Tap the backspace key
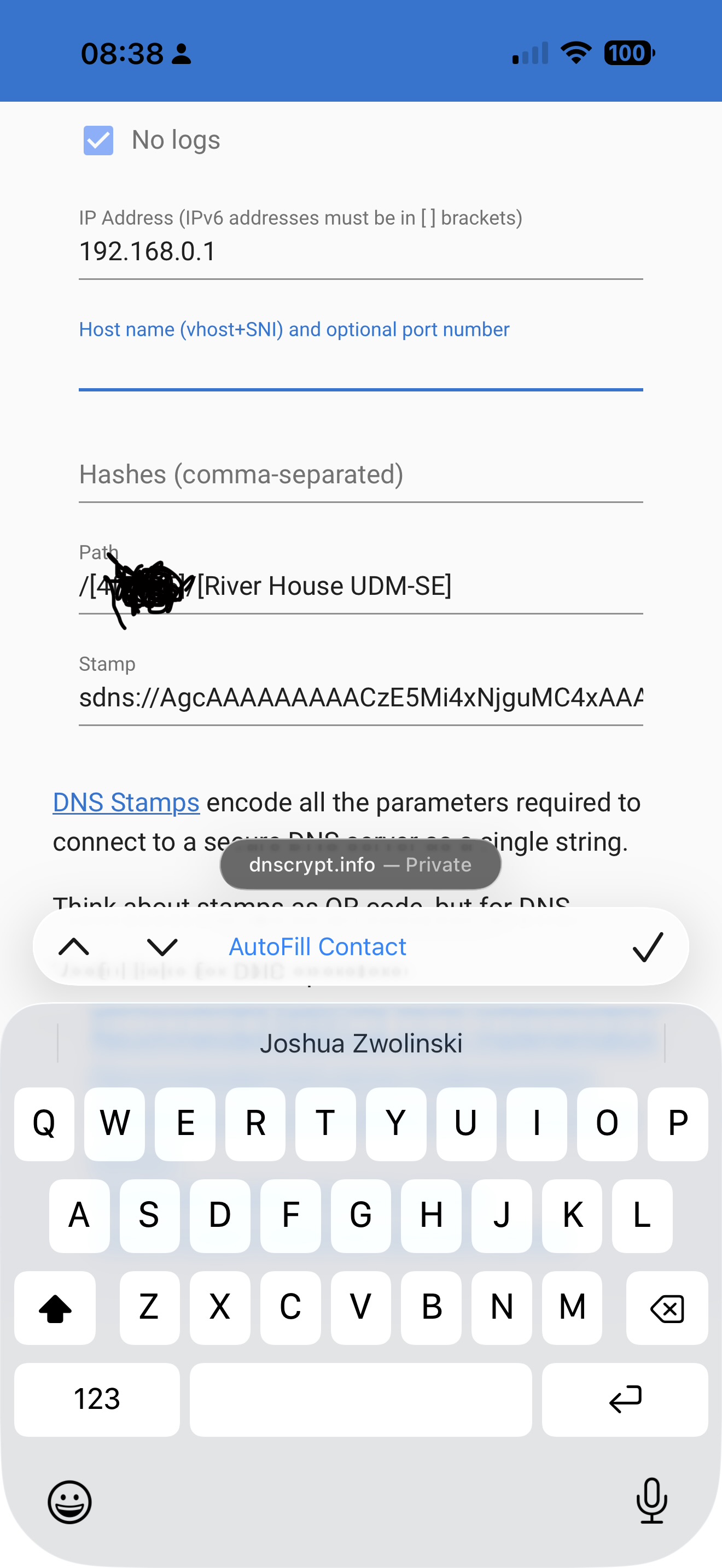The height and width of the screenshot is (1568, 722). point(667,1307)
